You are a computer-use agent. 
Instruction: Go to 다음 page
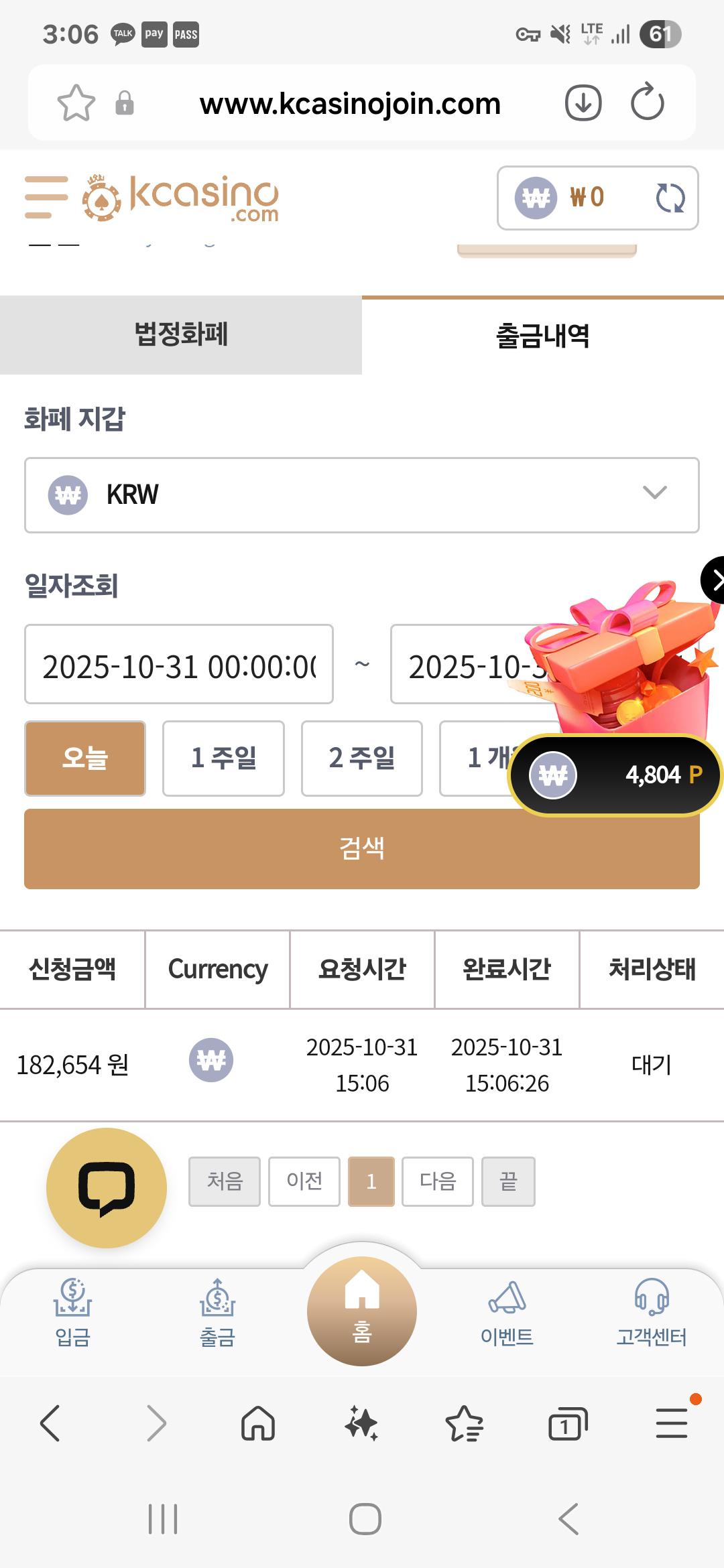(x=438, y=1181)
